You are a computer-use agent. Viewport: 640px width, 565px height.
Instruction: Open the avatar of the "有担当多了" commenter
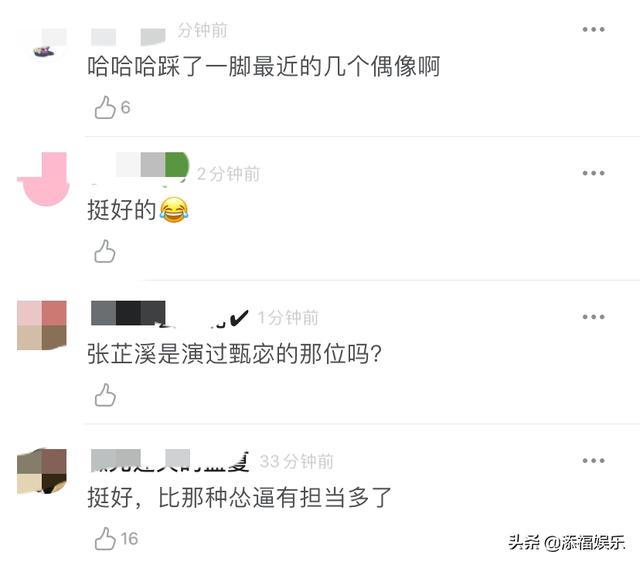tap(42, 470)
